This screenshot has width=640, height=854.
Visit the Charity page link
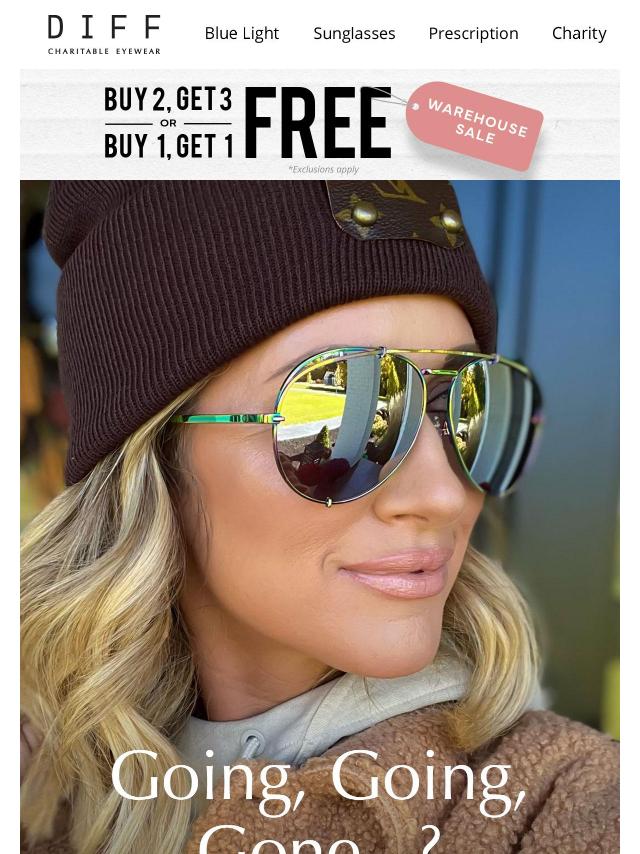click(579, 33)
